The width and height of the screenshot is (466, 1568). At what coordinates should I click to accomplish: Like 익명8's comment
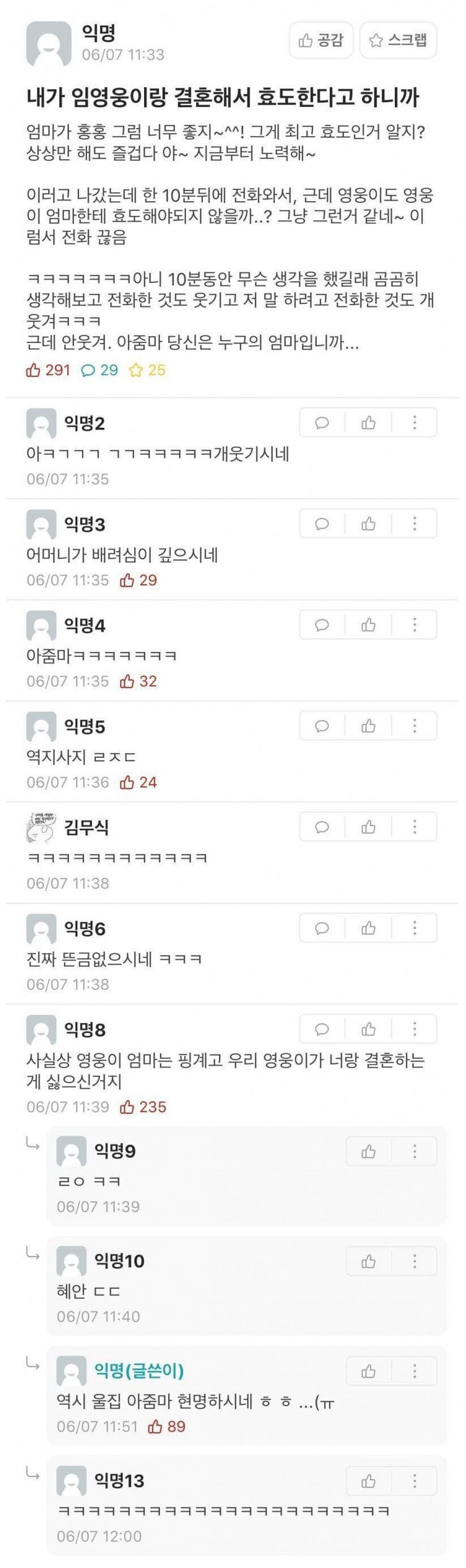pos(368,1029)
